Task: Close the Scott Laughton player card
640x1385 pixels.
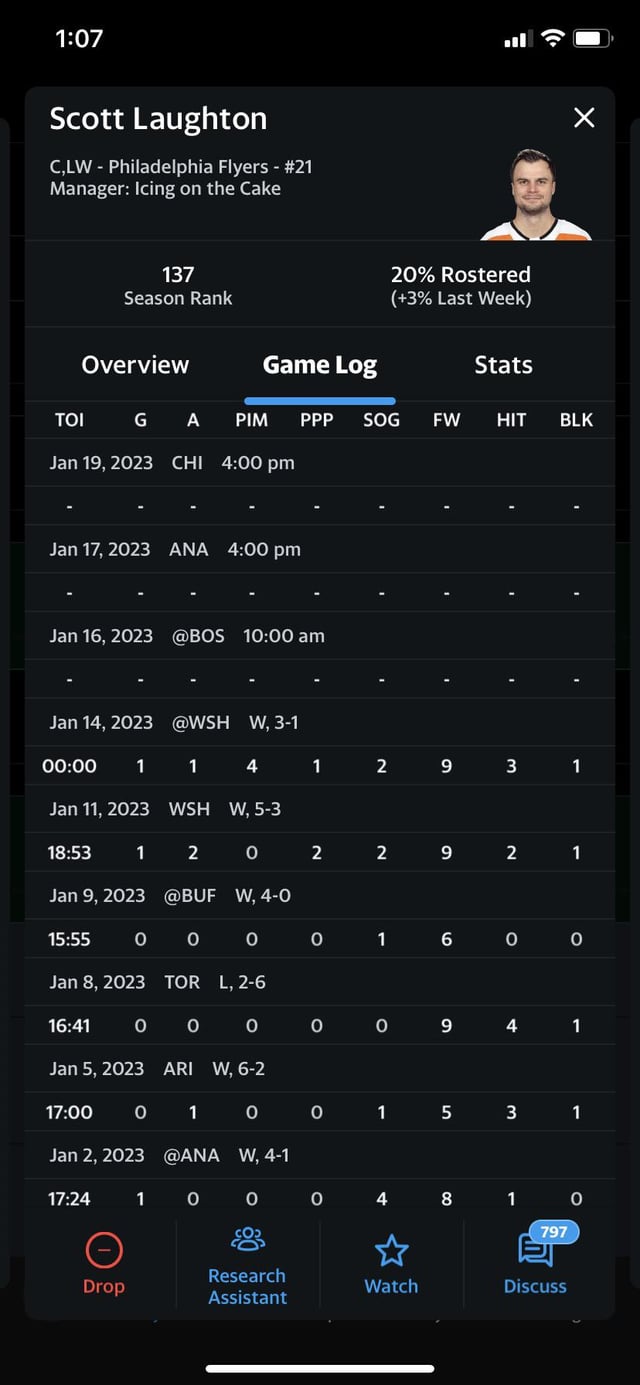Action: (x=584, y=118)
